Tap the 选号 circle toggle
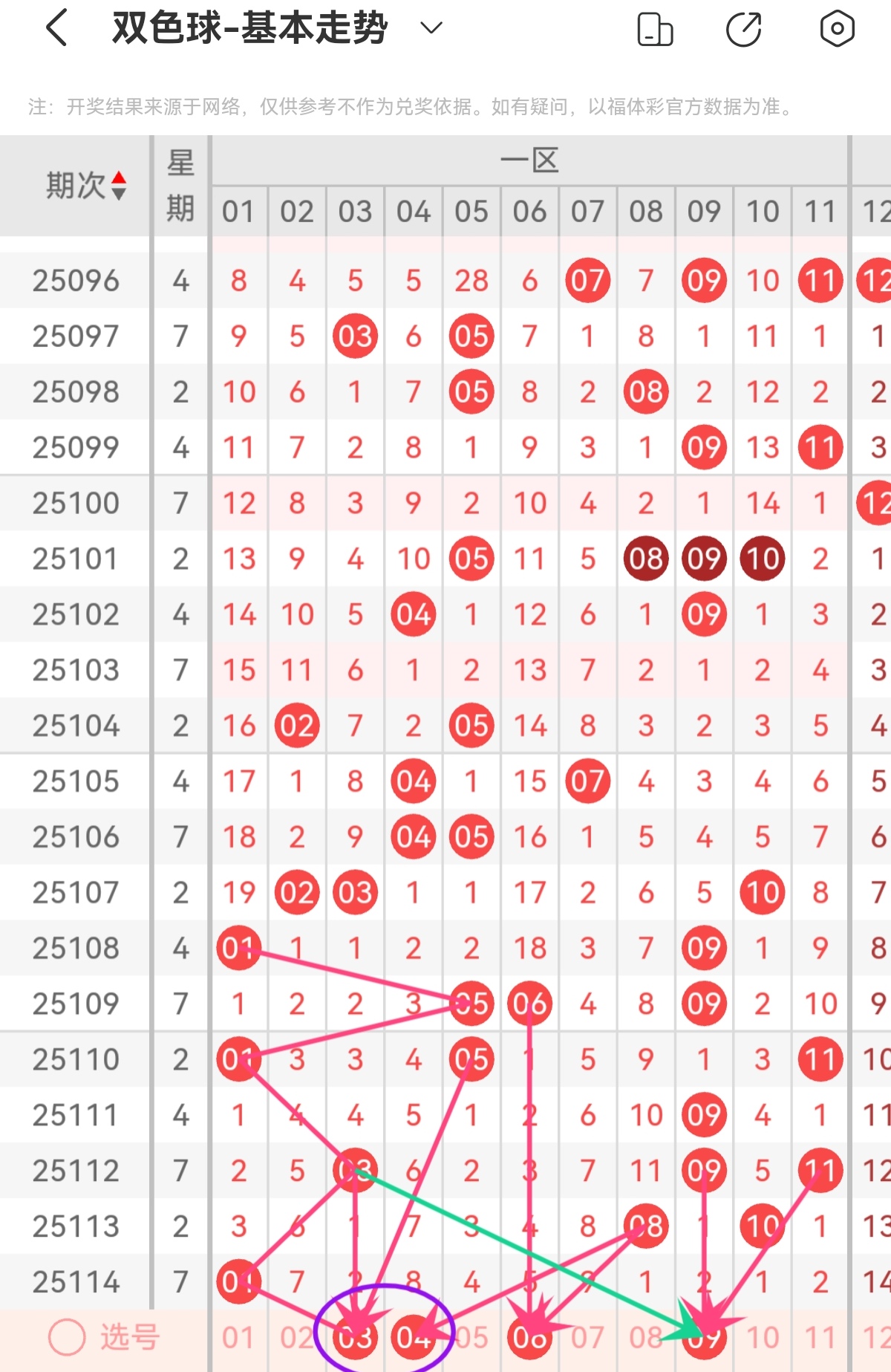The height and width of the screenshot is (1372, 891). (x=67, y=1338)
